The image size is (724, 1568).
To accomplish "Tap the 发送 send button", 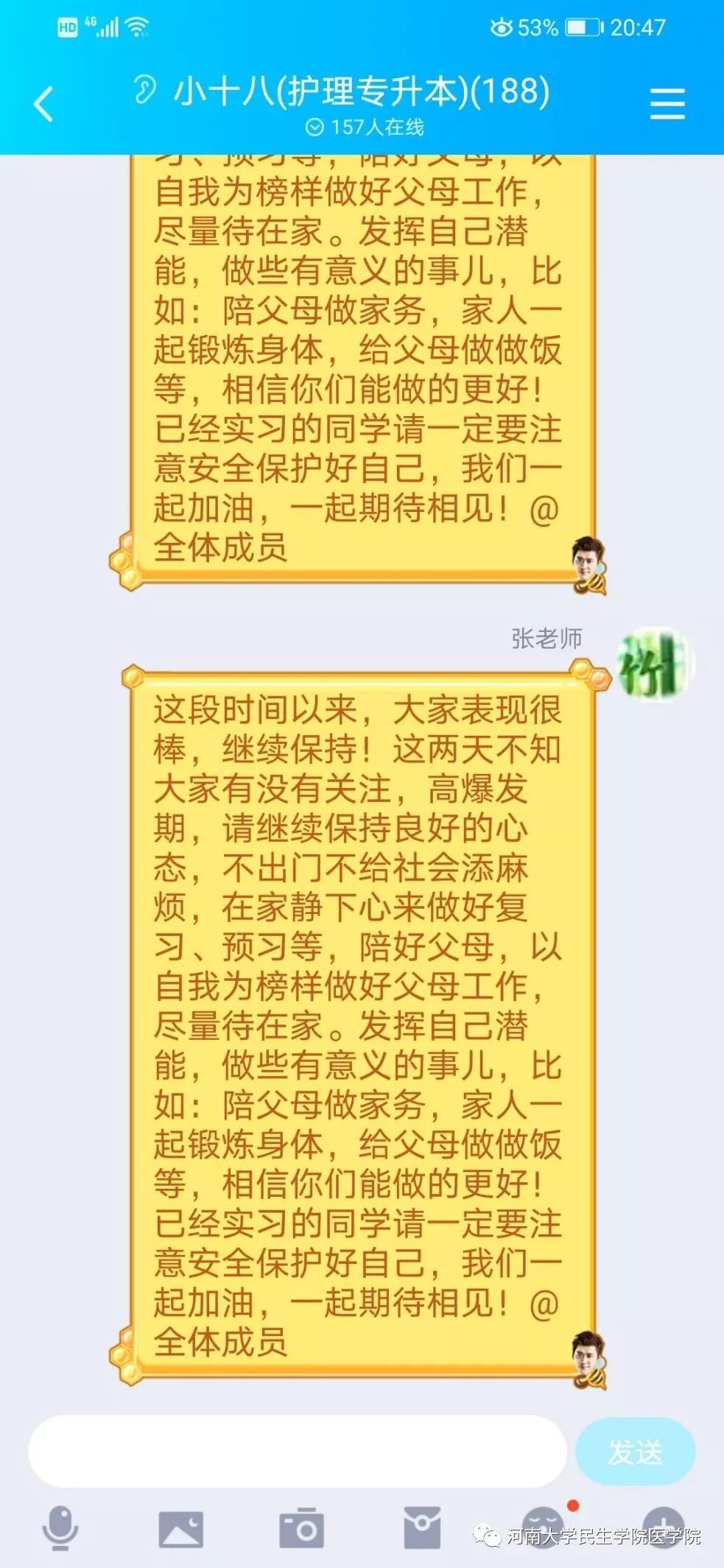I will [x=635, y=1452].
